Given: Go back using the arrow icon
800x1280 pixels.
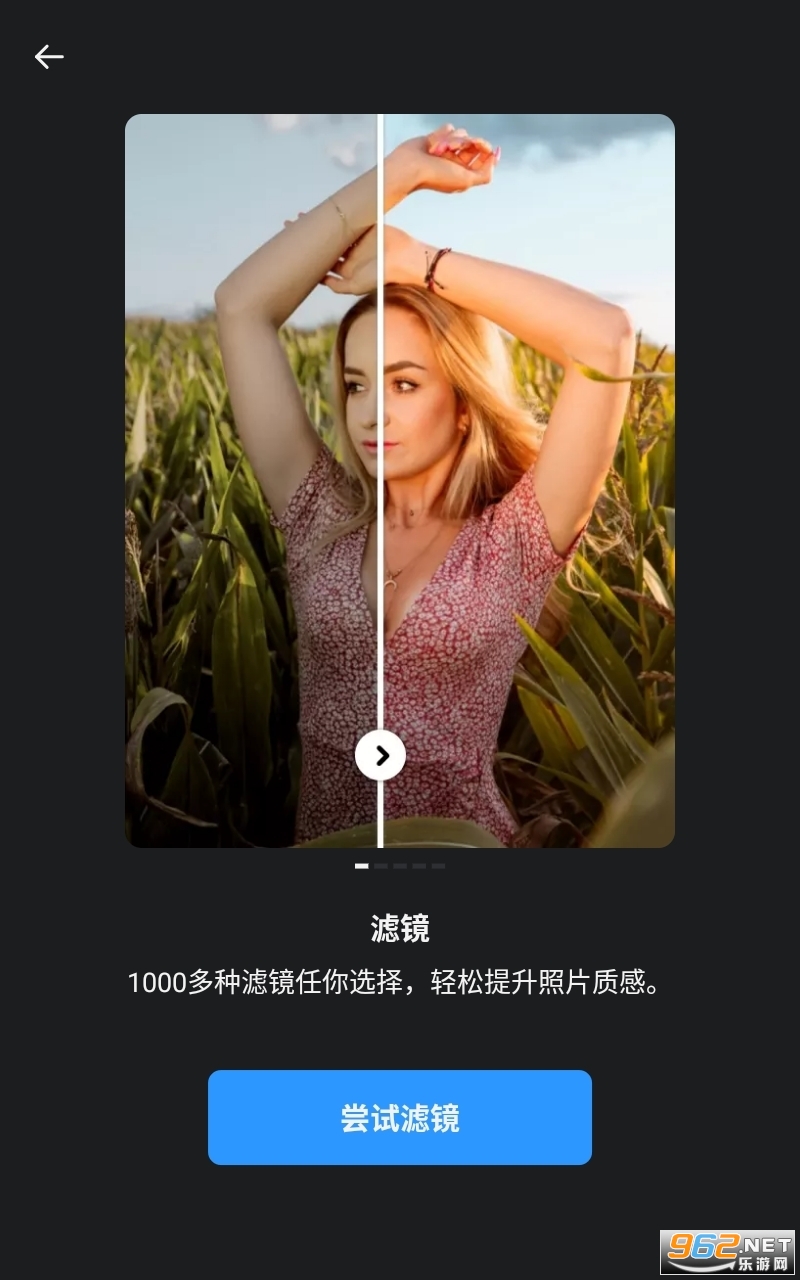Looking at the screenshot, I should point(49,57).
